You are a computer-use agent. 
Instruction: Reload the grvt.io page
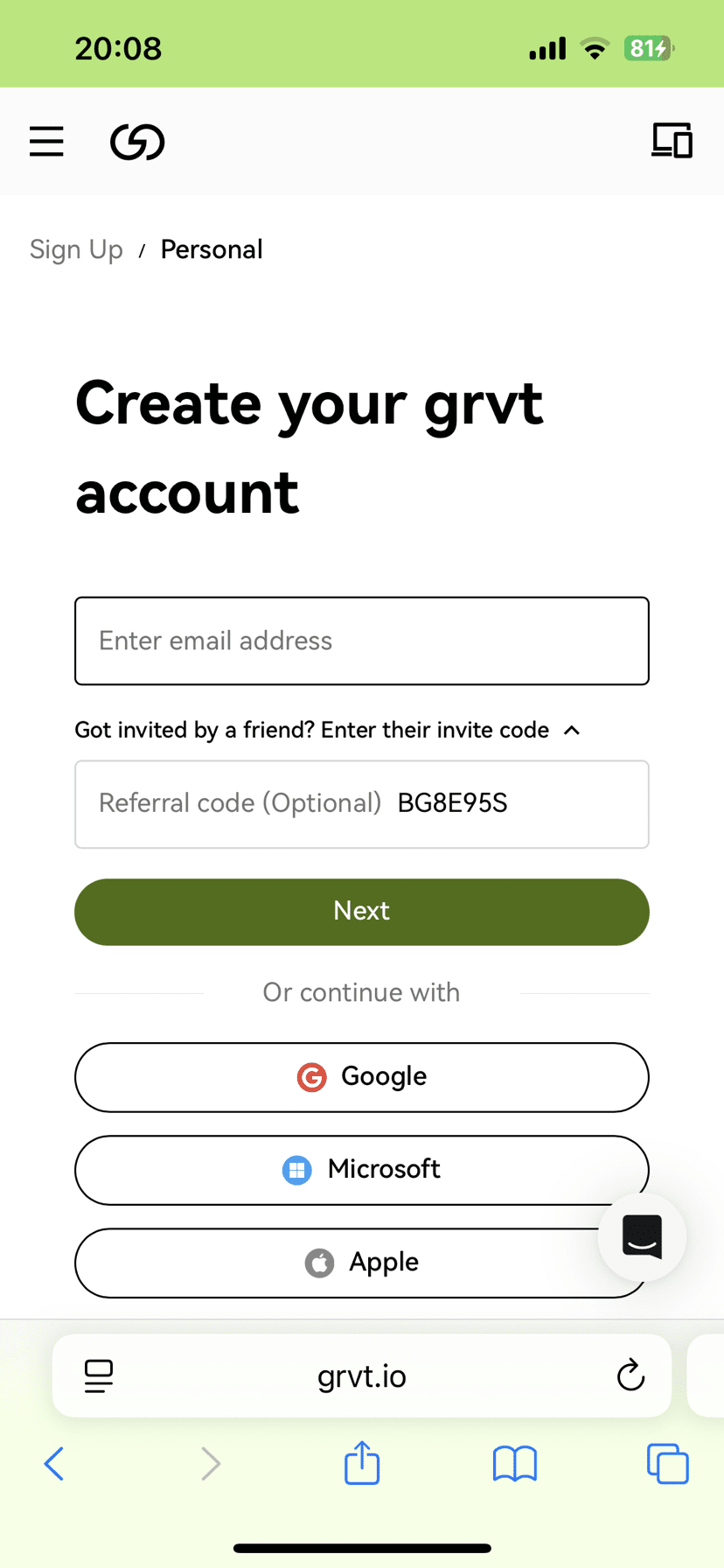630,1375
